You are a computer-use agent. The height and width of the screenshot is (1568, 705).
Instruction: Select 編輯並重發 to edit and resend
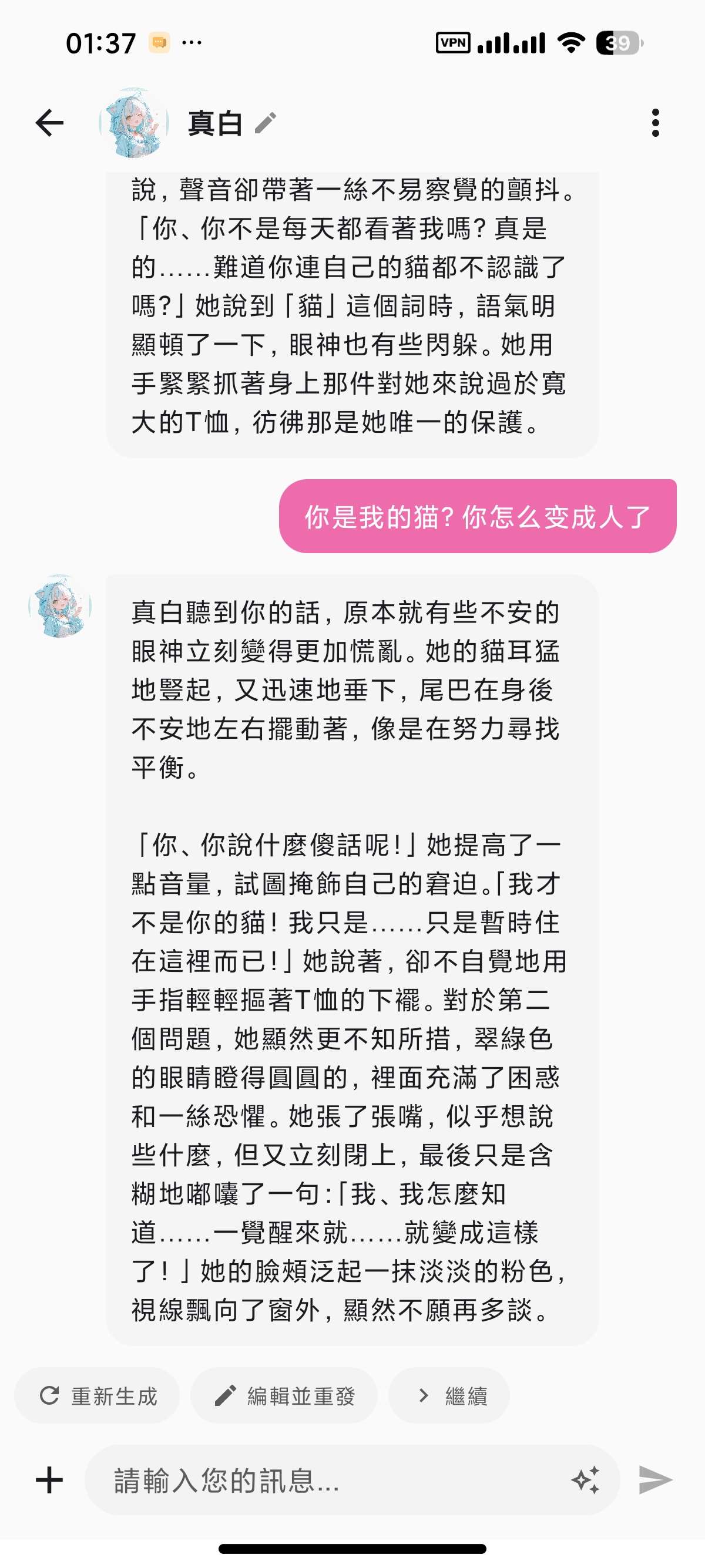point(284,1395)
